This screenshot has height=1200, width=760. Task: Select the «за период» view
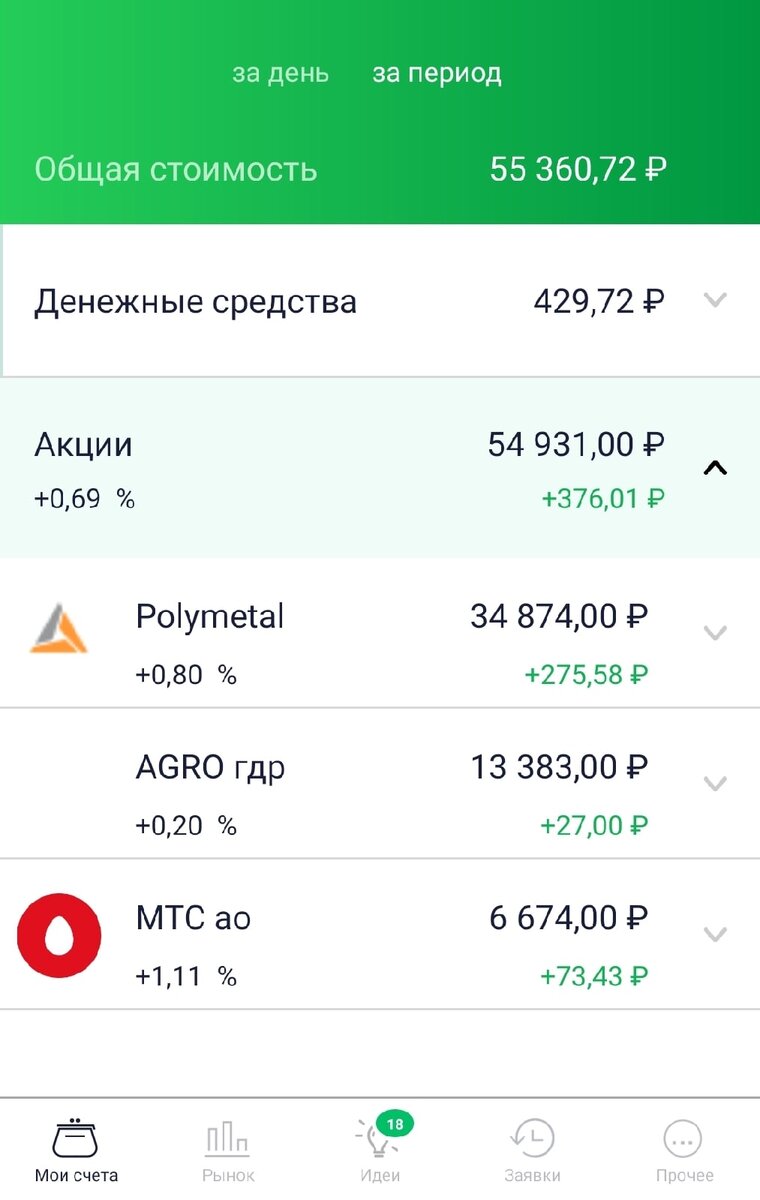pos(437,74)
